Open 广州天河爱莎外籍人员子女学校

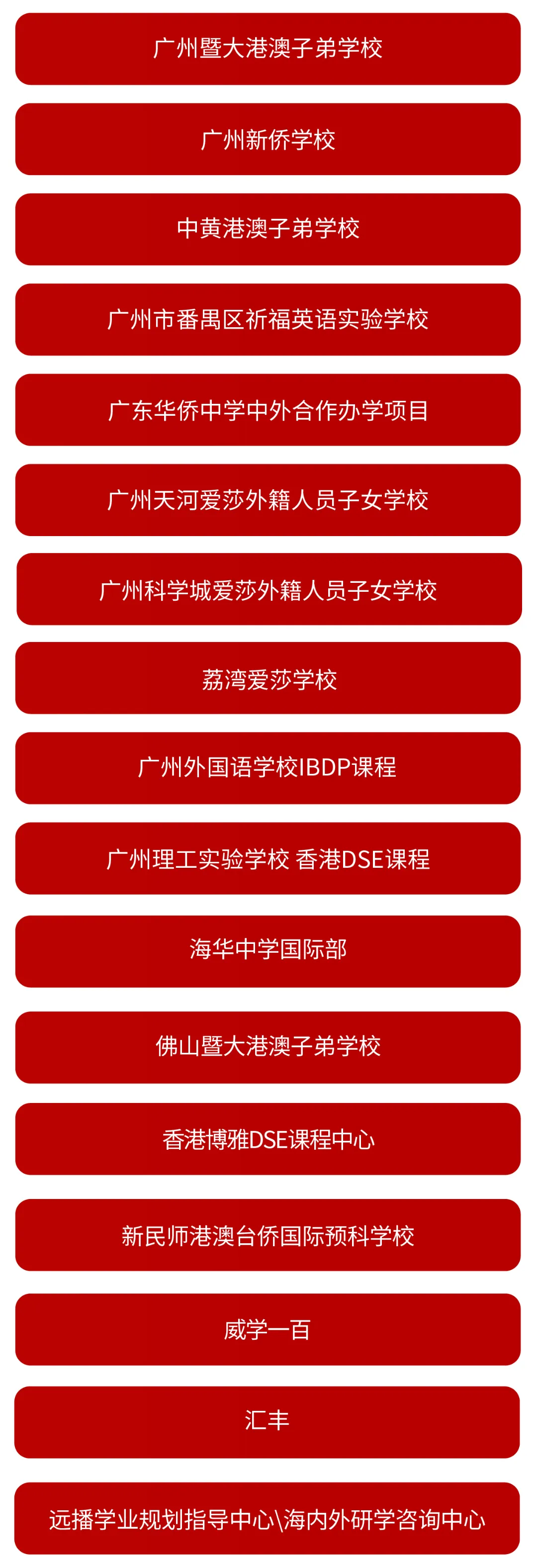point(268,500)
